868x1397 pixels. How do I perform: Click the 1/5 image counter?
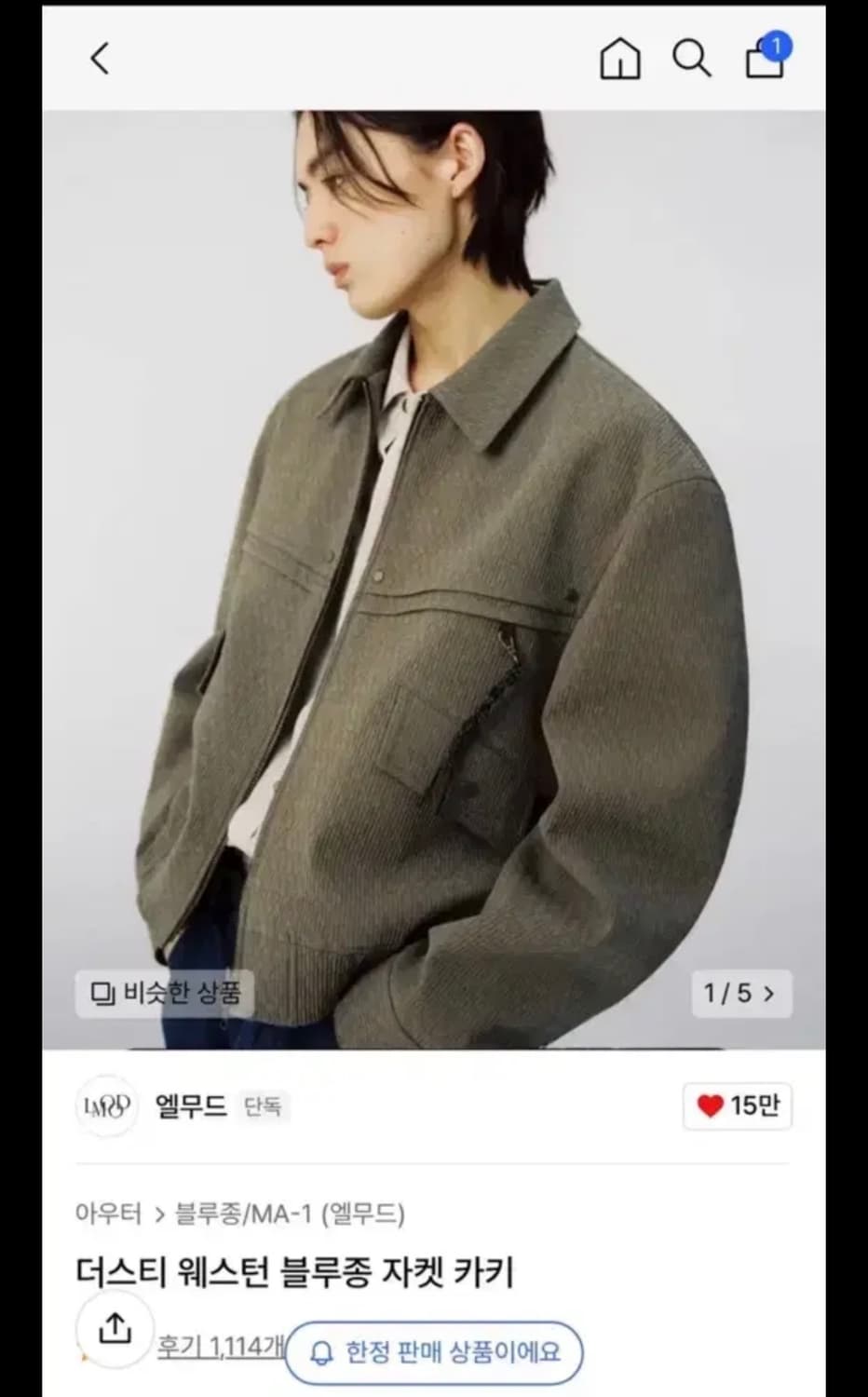[728, 994]
